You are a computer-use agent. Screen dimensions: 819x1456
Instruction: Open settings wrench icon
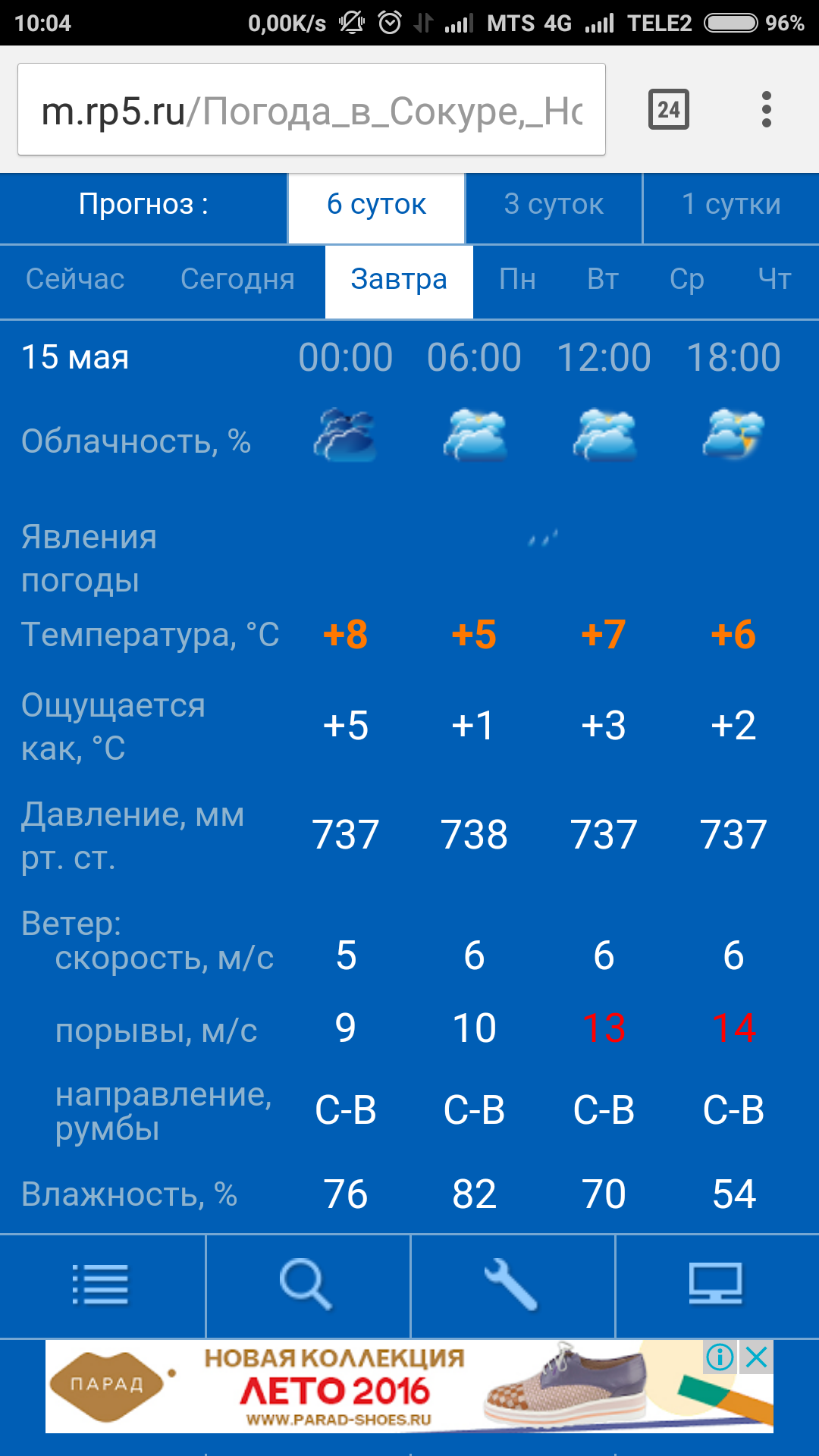coord(512,1285)
